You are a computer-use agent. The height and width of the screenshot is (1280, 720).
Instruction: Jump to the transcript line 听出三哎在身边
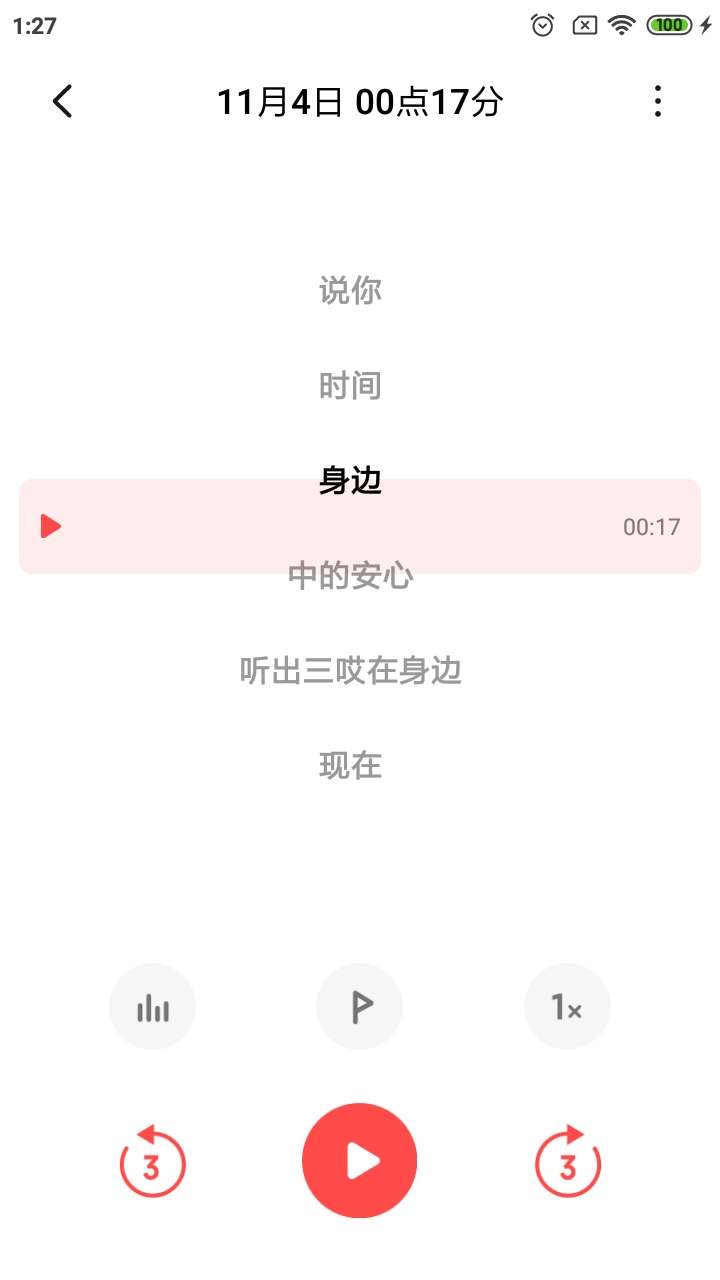pyautogui.click(x=351, y=671)
